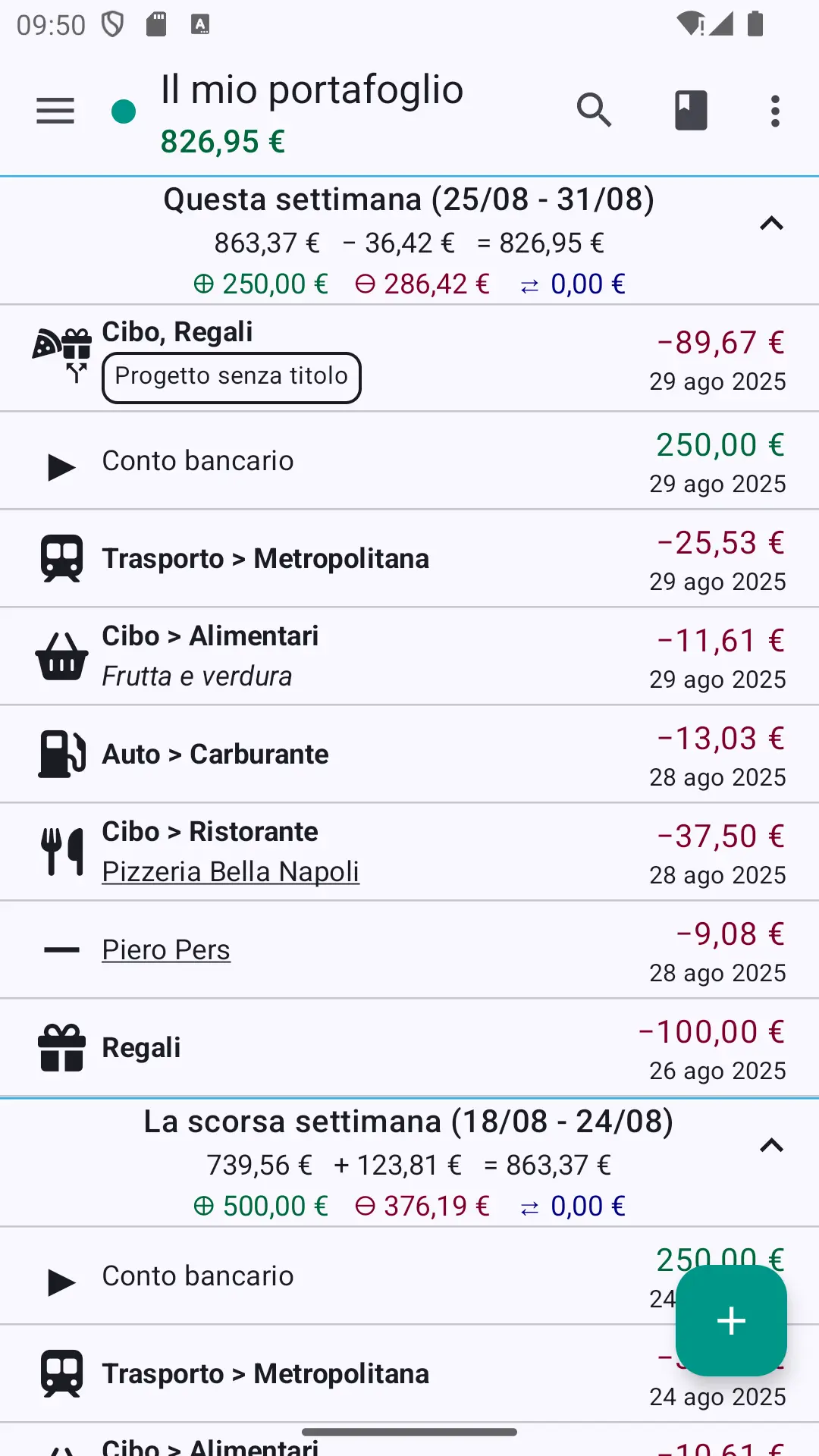Open the navigation drawer menu
819x1456 pixels.
(x=55, y=111)
